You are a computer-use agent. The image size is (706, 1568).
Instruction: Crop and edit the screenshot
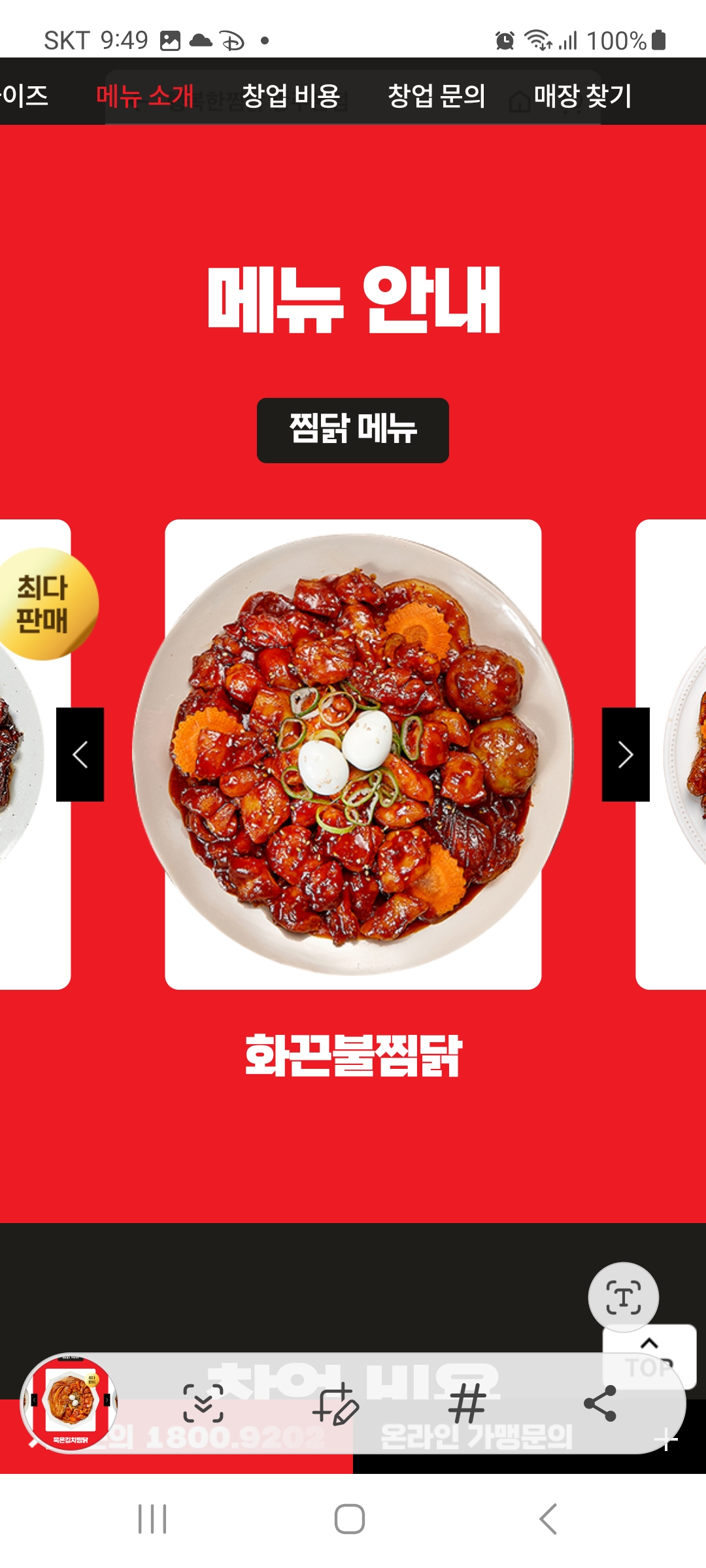point(336,1403)
